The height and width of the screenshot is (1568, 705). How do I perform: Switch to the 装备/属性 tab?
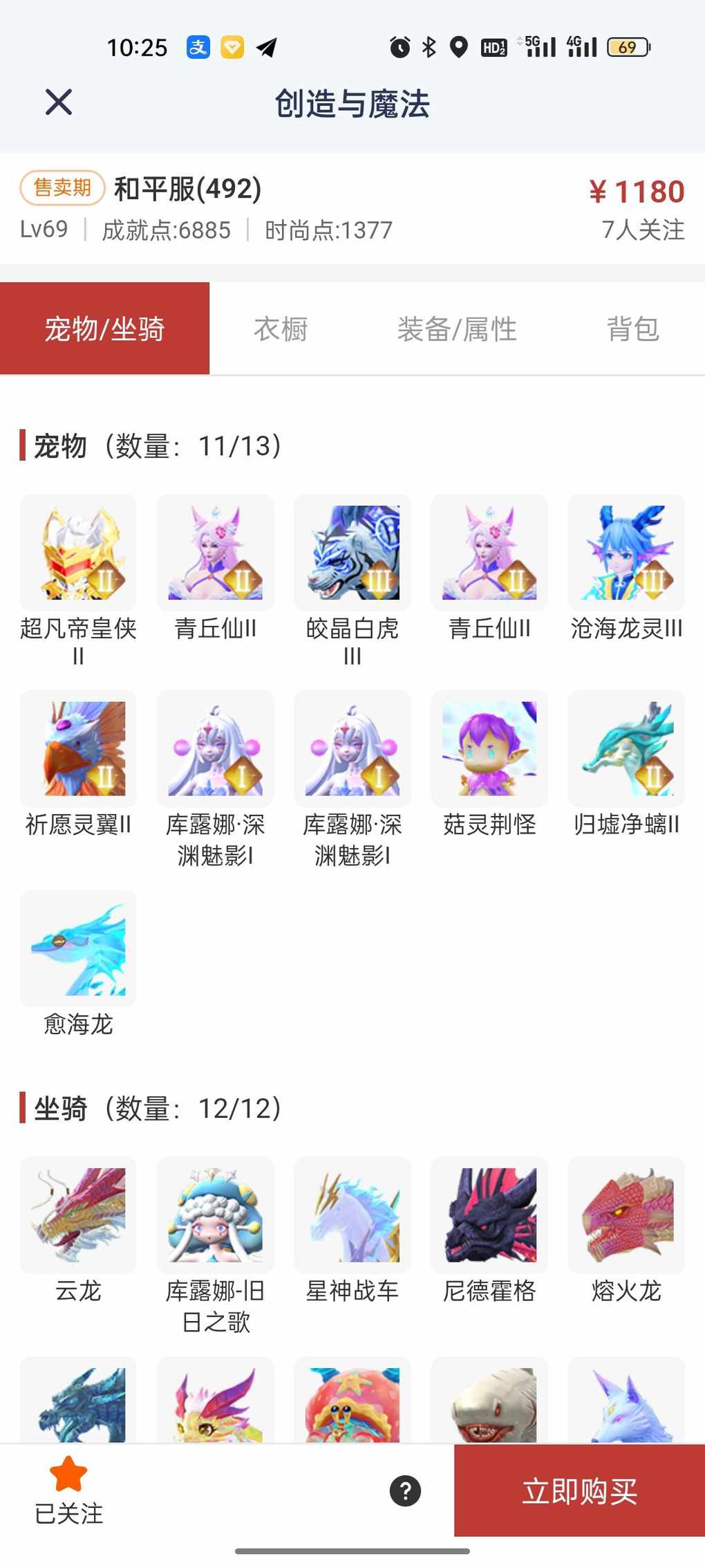click(x=457, y=329)
